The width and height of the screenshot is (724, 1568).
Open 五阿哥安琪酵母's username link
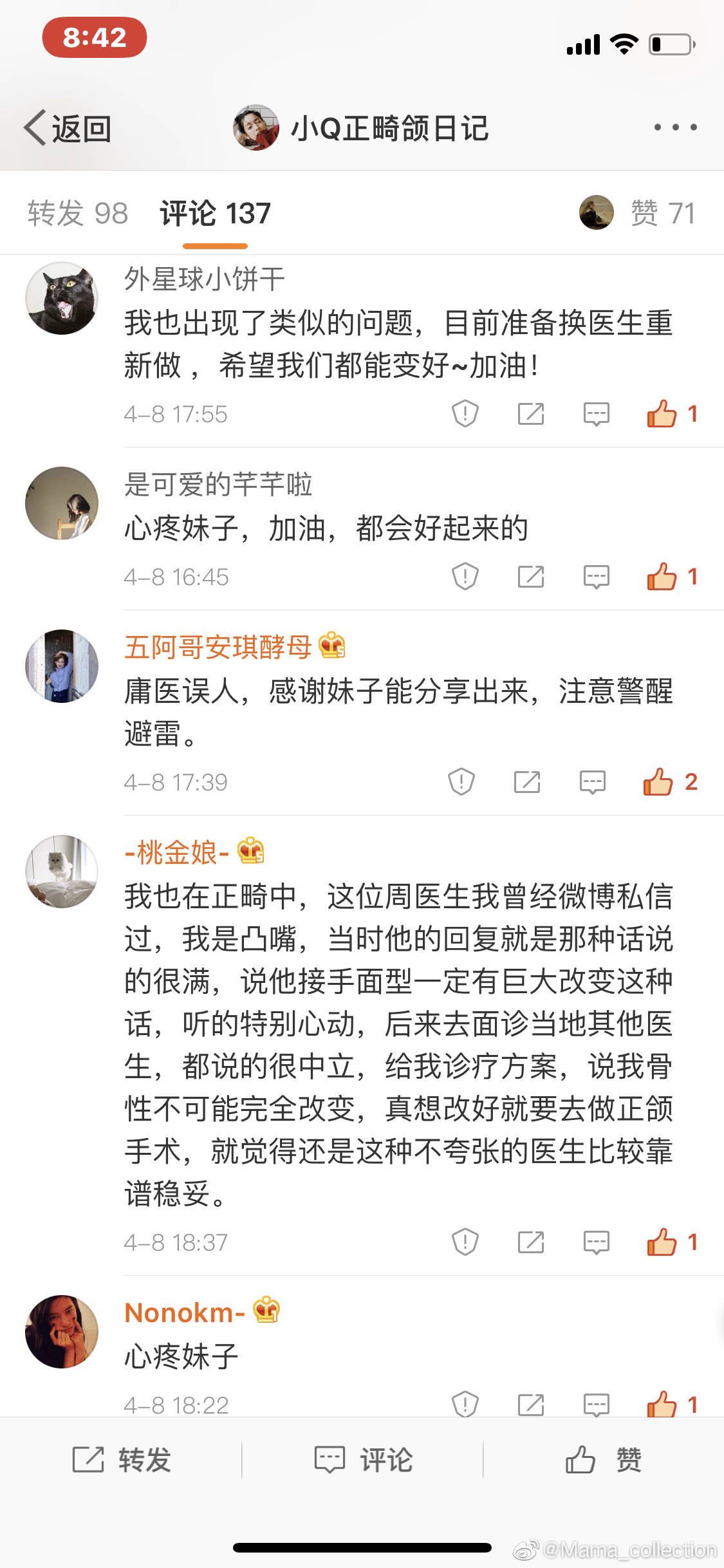(x=218, y=647)
